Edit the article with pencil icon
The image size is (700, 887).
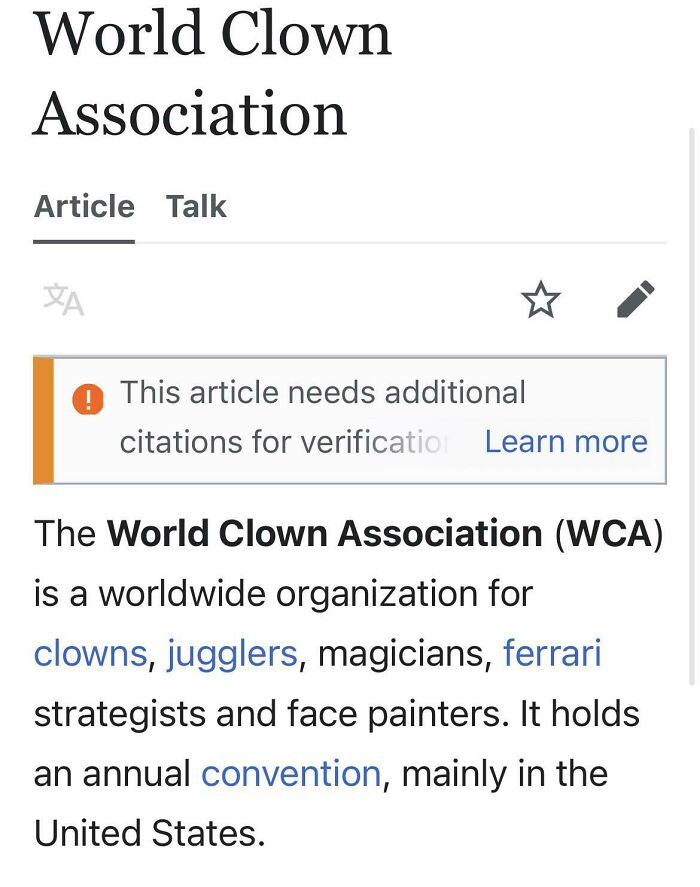click(x=635, y=299)
